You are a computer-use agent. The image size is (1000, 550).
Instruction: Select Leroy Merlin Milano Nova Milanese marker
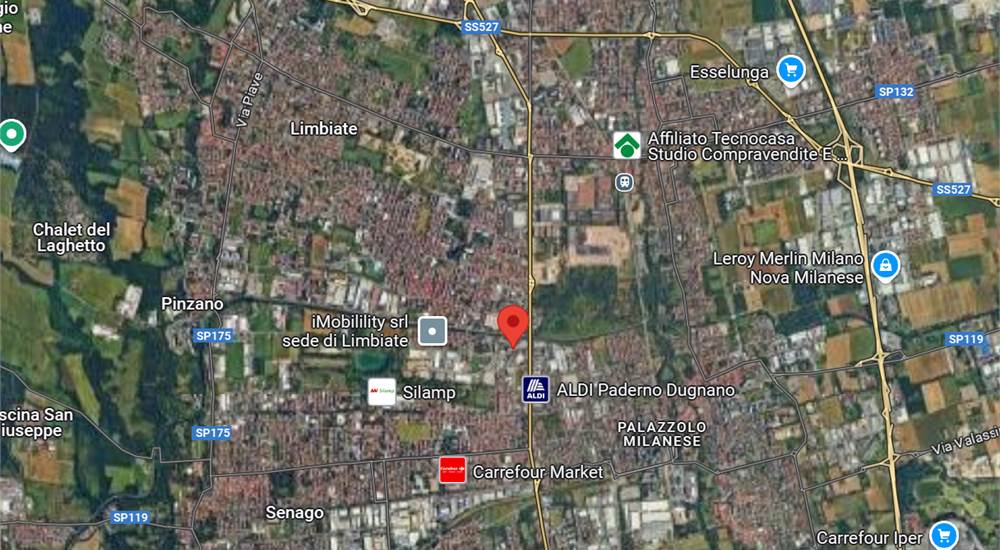(885, 266)
